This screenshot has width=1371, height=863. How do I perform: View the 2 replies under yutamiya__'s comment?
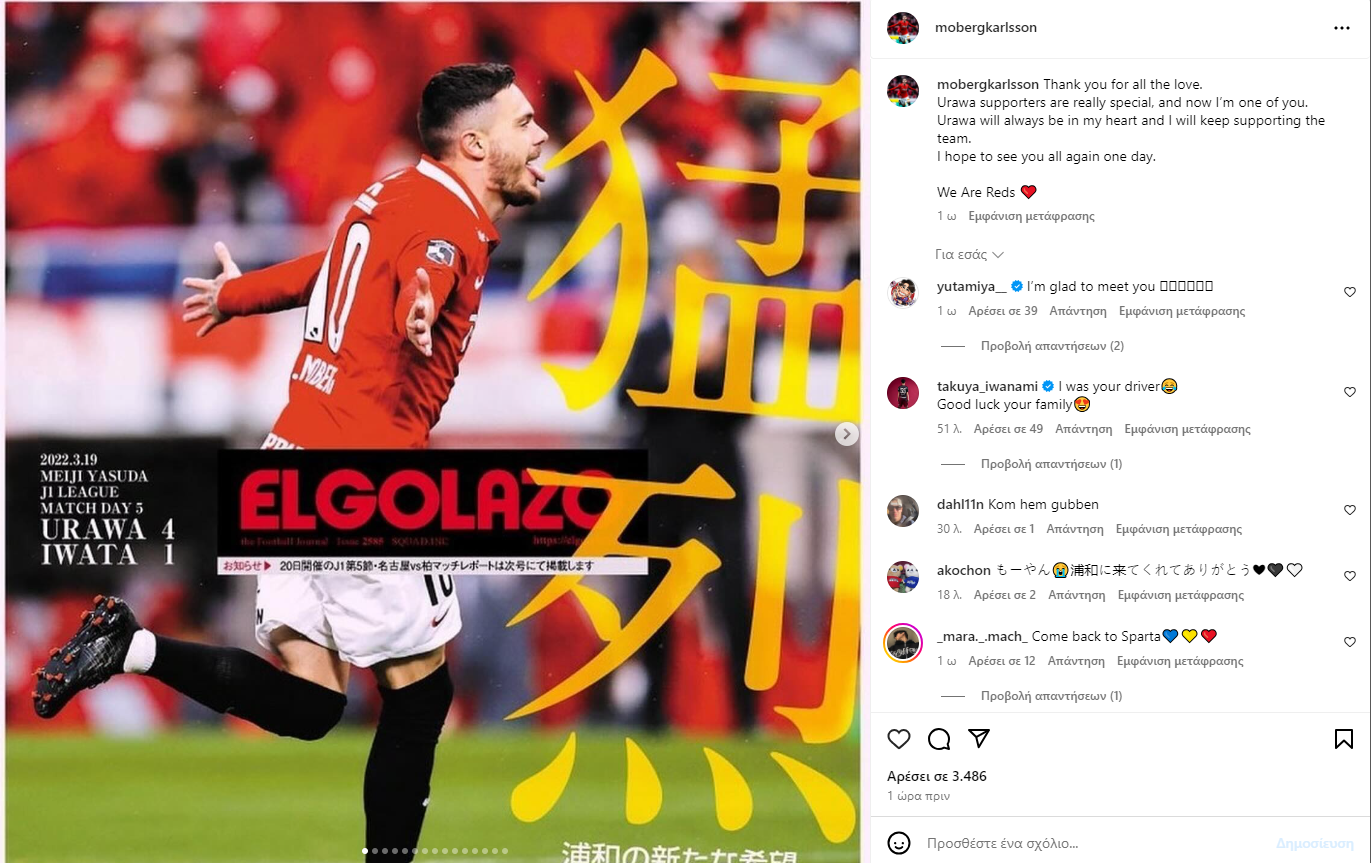[1052, 346]
